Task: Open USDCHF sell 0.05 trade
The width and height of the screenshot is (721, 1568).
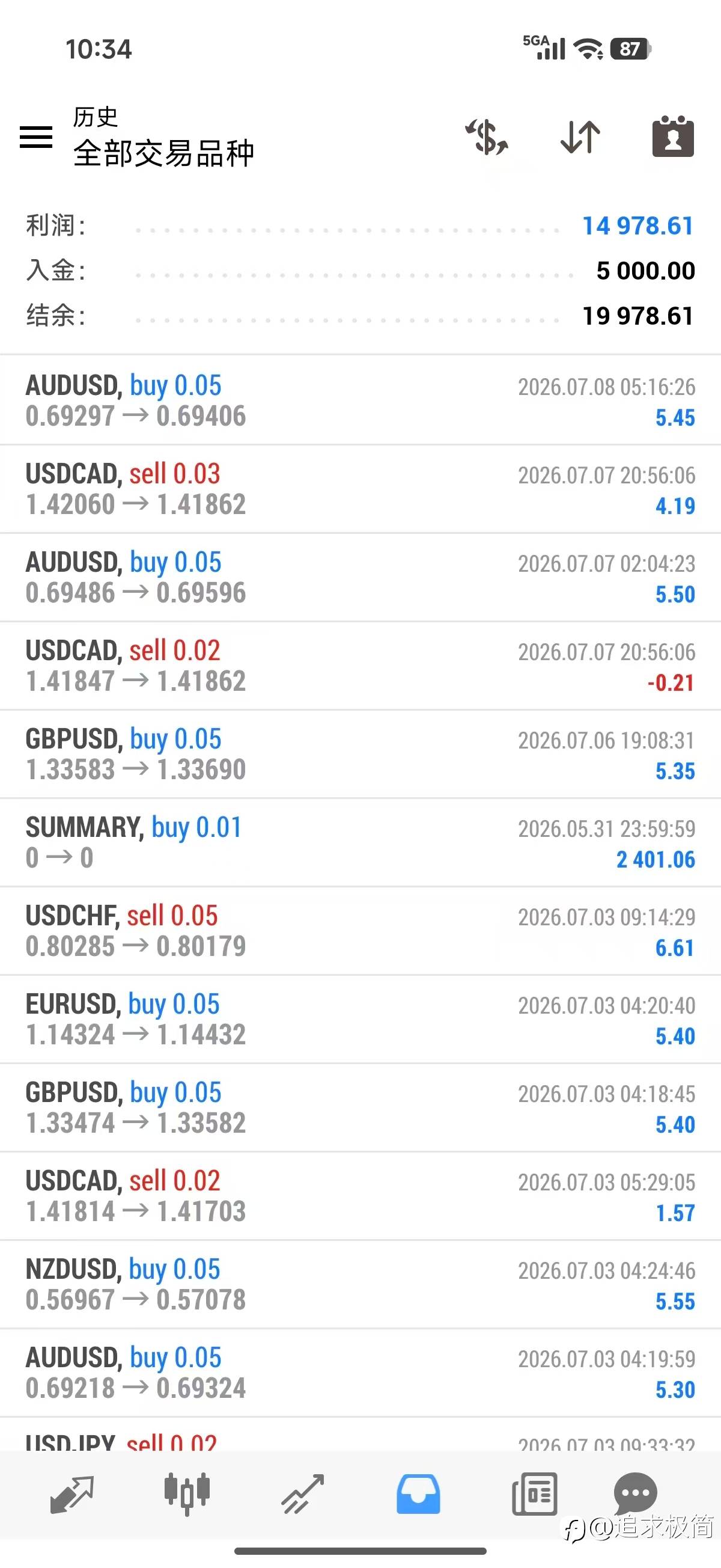Action: point(360,930)
